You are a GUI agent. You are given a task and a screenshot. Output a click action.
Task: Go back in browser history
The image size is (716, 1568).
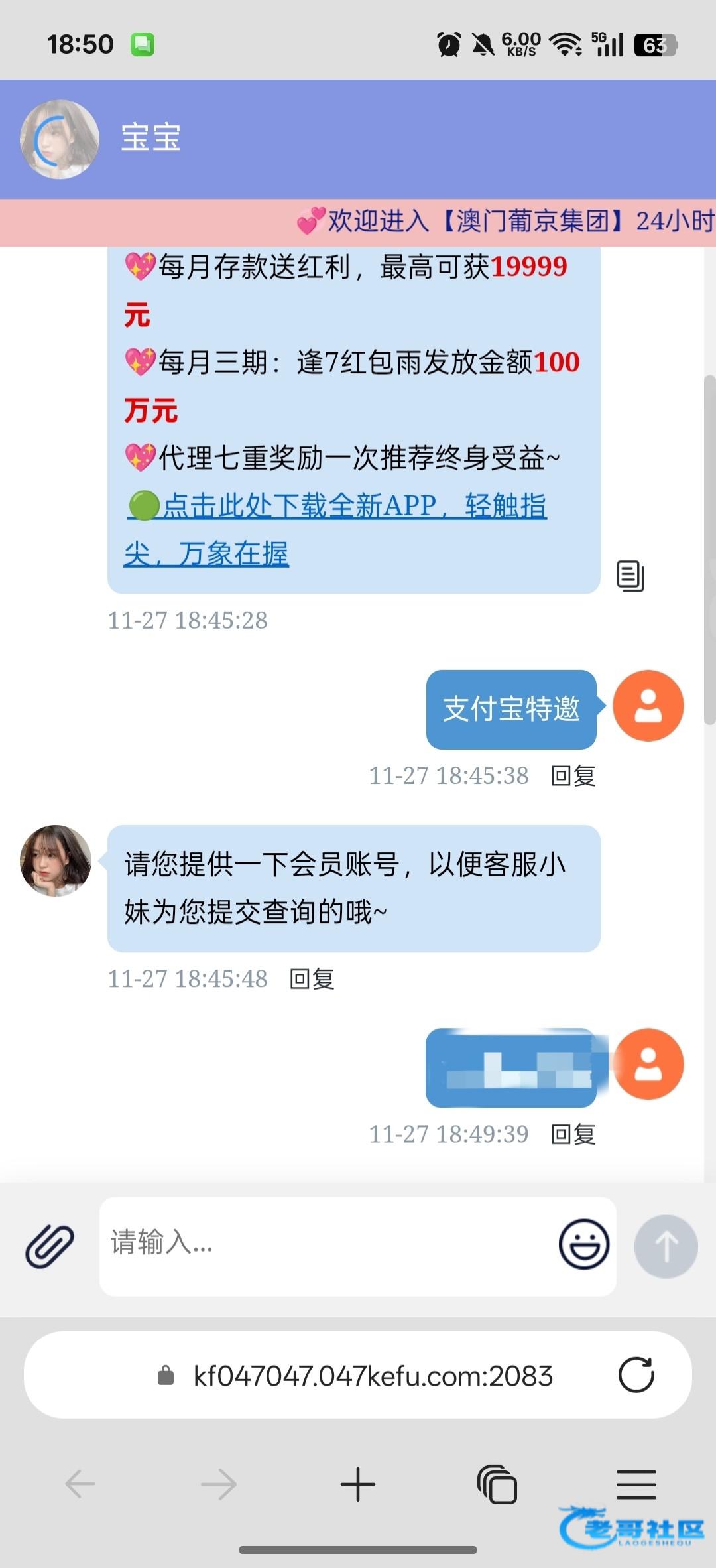tap(80, 1484)
